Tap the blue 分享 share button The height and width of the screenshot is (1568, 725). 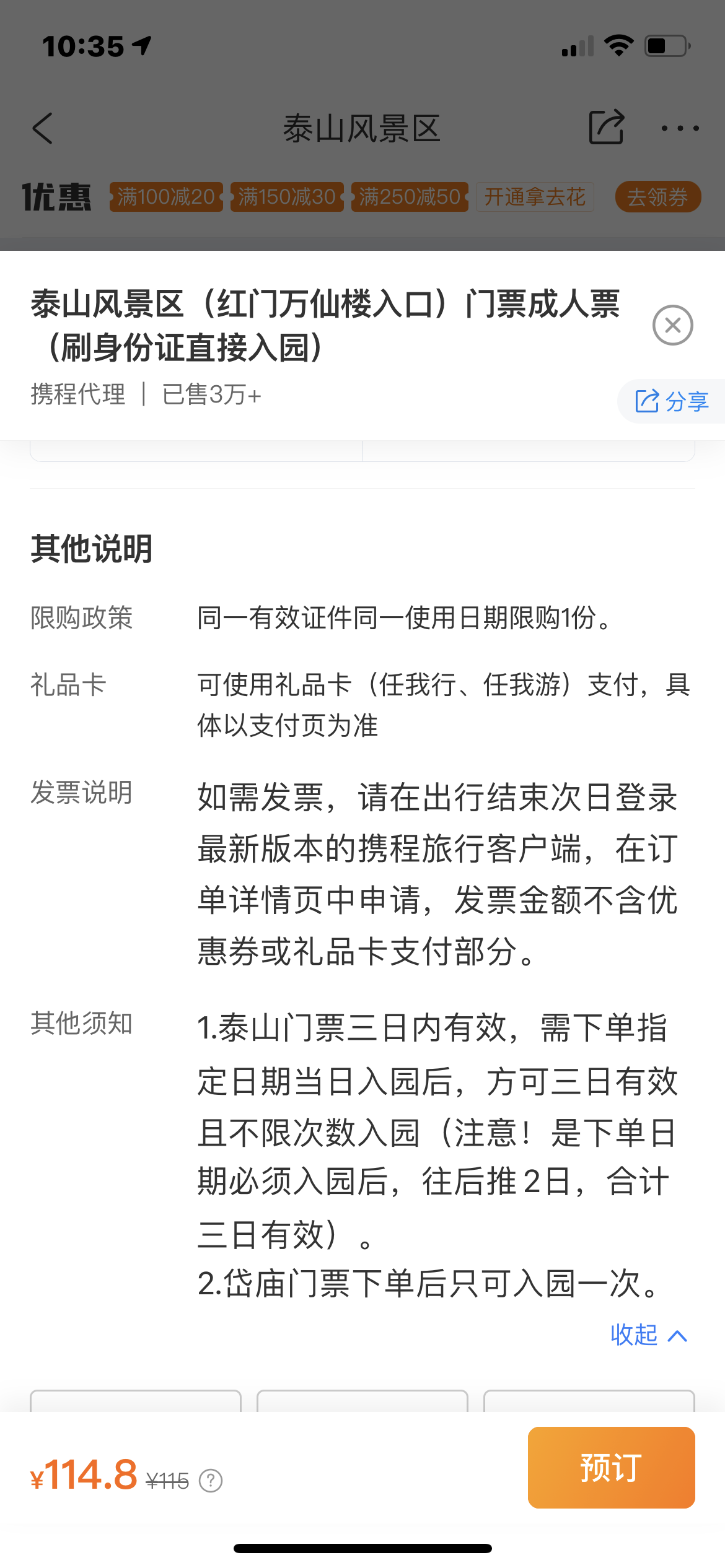click(672, 401)
